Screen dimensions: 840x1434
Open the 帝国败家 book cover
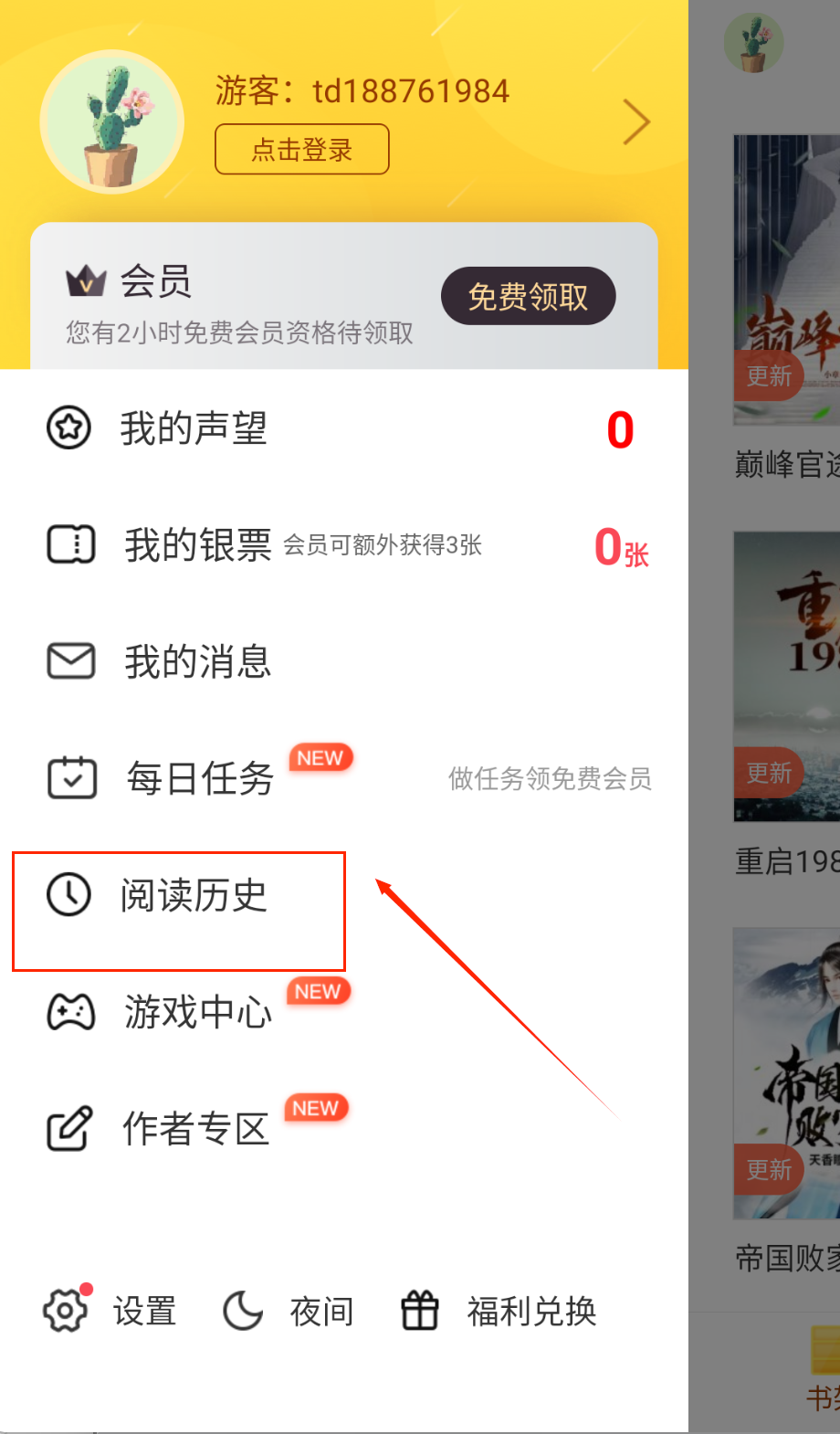787,1073
